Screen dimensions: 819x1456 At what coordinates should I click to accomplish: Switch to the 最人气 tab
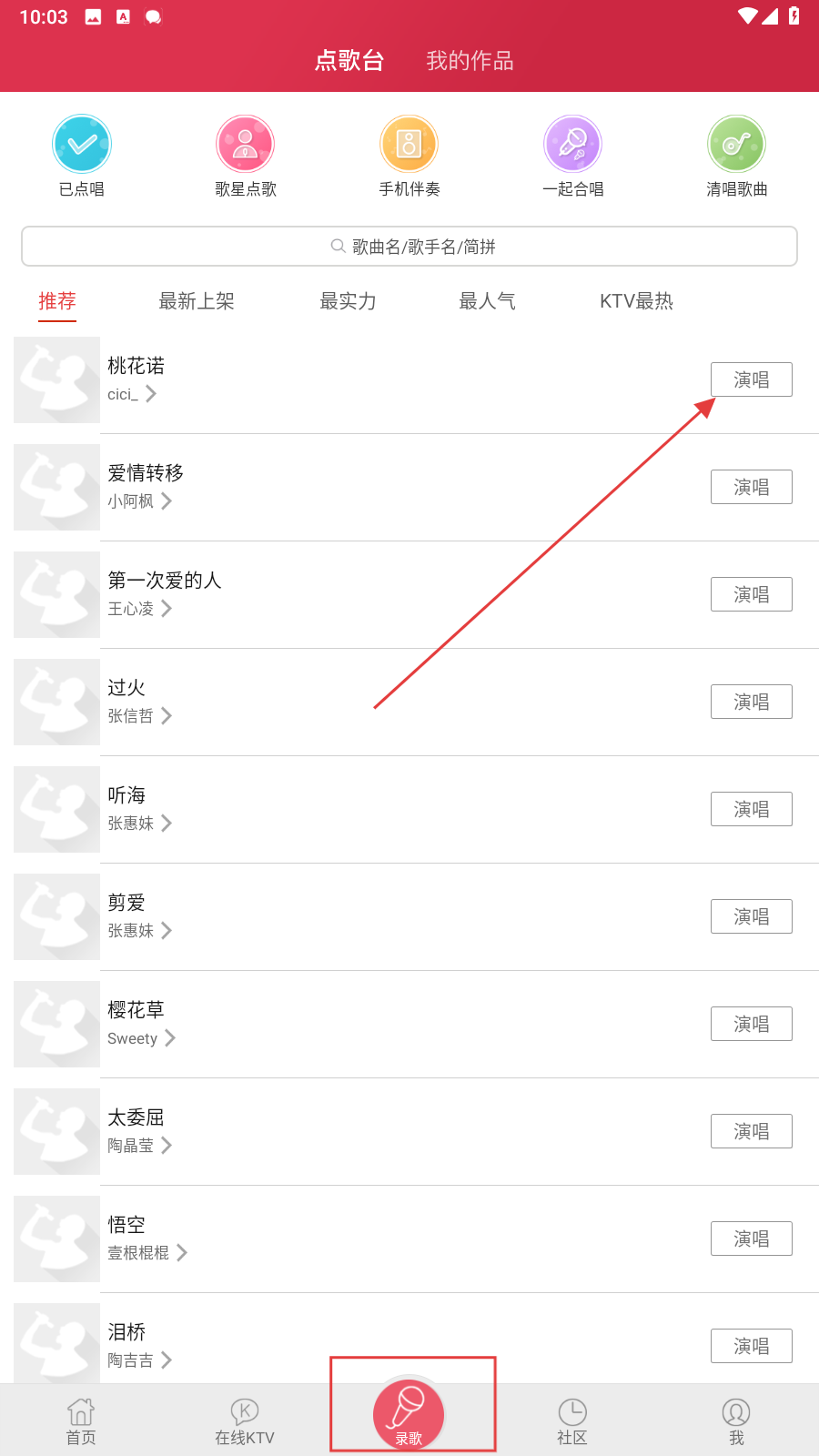click(487, 301)
